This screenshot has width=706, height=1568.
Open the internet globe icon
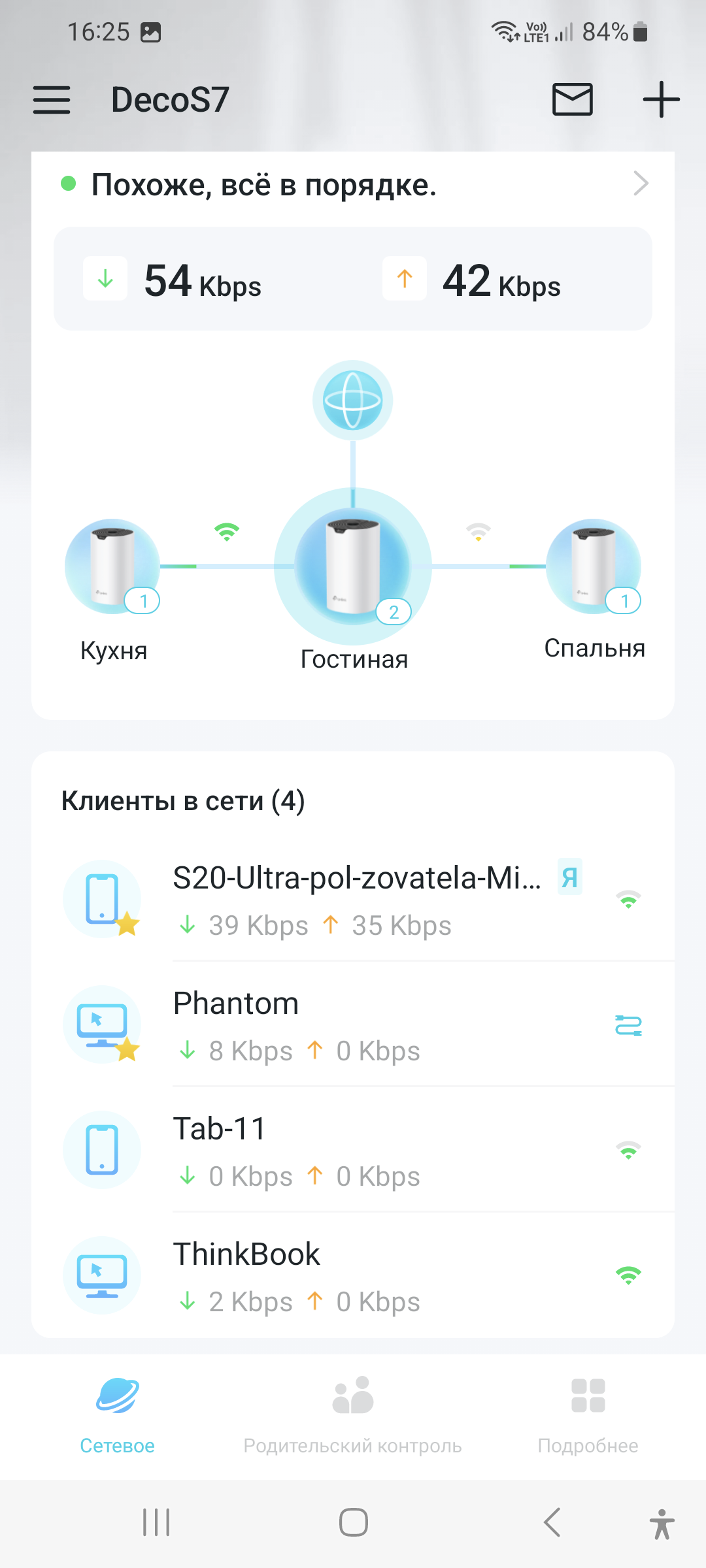click(352, 400)
